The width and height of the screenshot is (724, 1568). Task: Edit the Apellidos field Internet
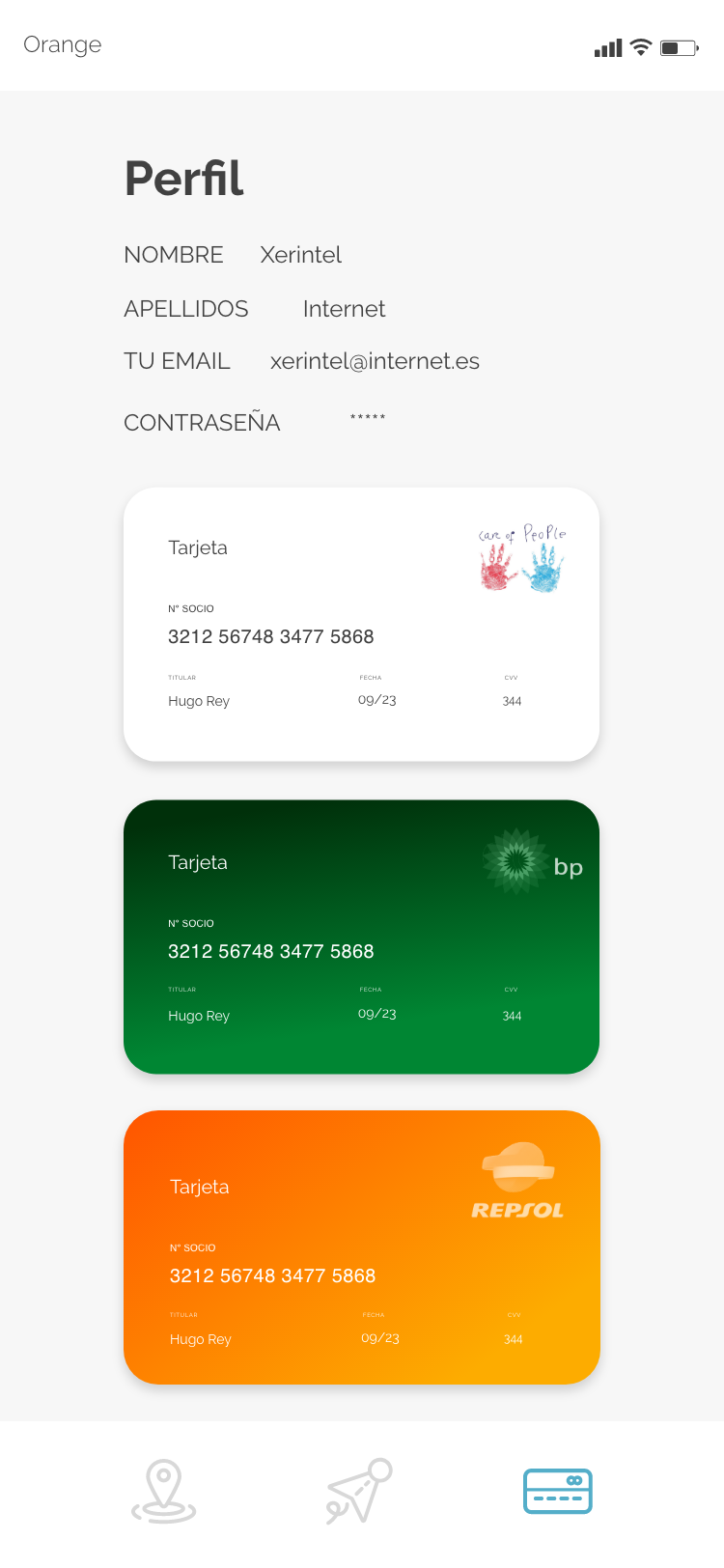(344, 309)
